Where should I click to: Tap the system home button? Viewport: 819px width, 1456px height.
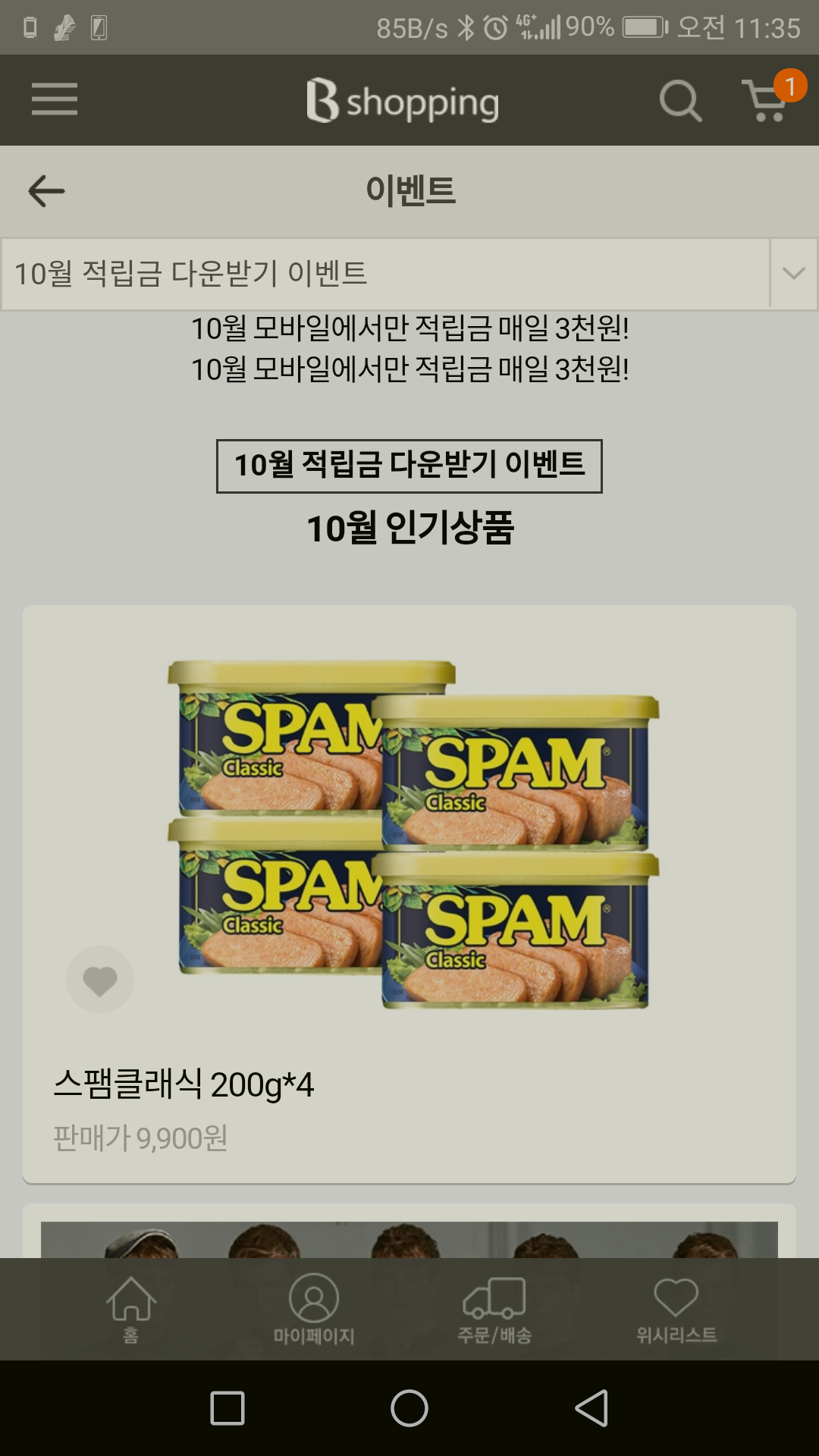pyautogui.click(x=409, y=1408)
